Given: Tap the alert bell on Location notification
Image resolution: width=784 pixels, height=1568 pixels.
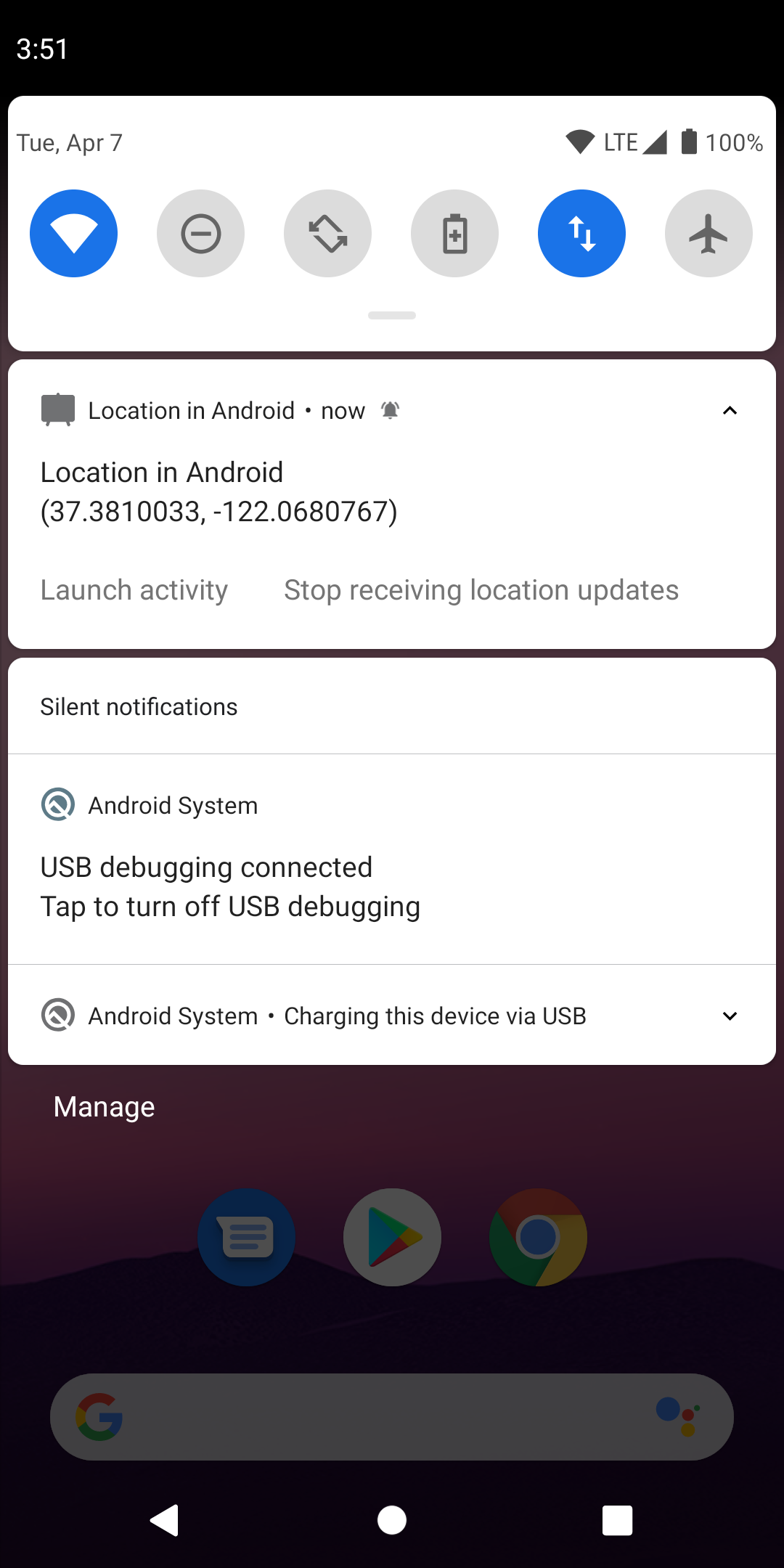Looking at the screenshot, I should pos(391,410).
